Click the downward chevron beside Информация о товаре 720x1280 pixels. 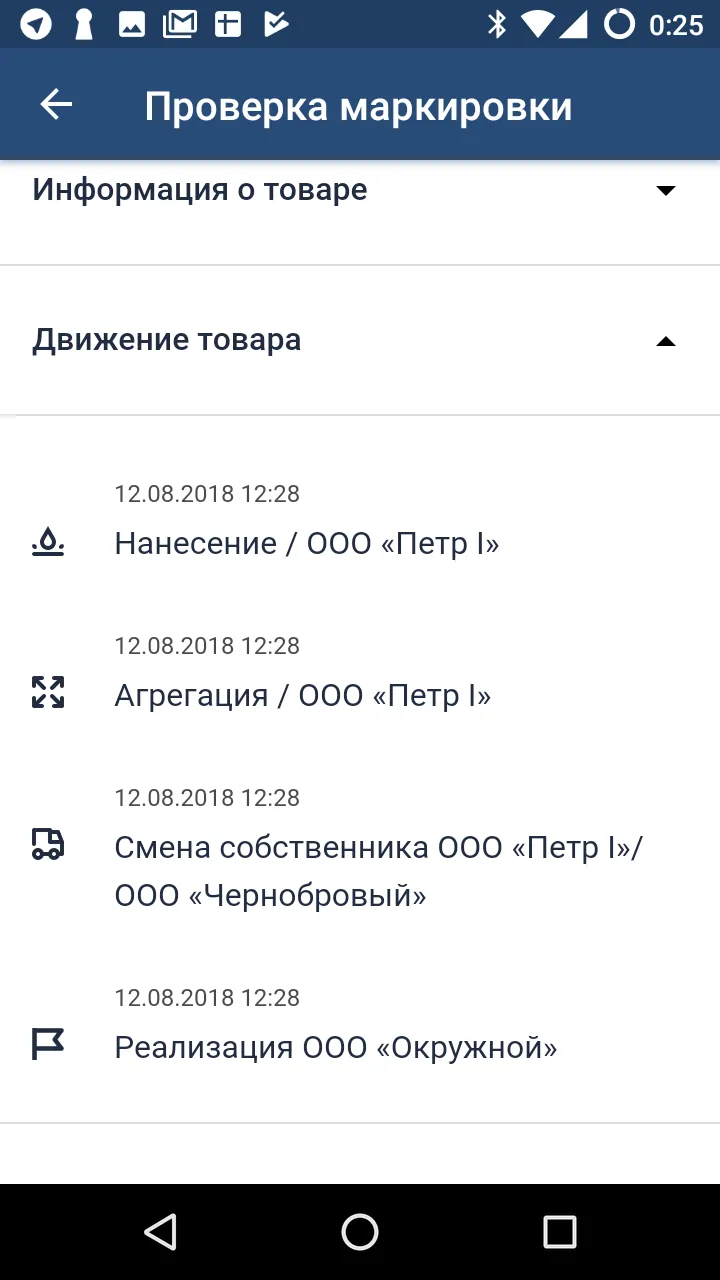pyautogui.click(x=665, y=190)
